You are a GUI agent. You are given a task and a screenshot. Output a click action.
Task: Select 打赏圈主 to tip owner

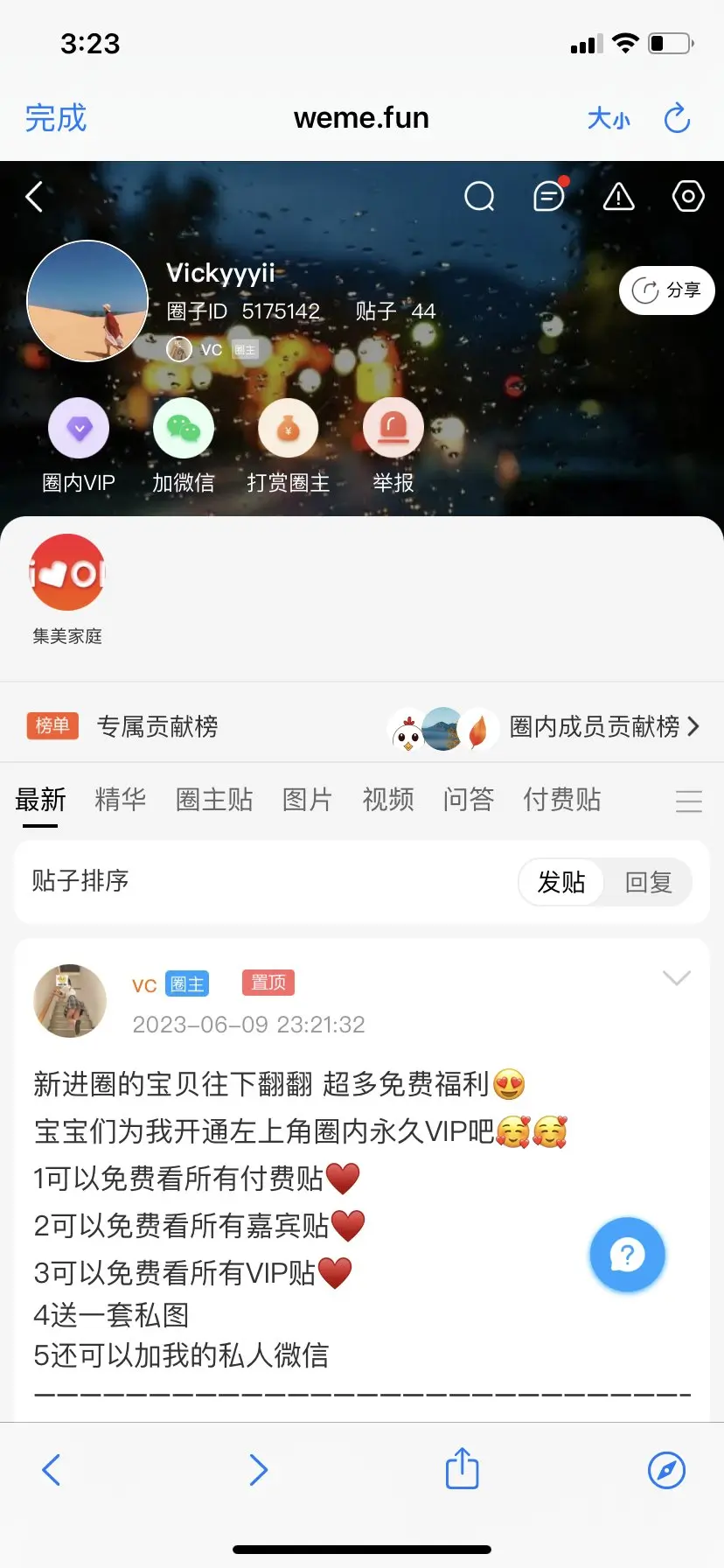point(289,446)
